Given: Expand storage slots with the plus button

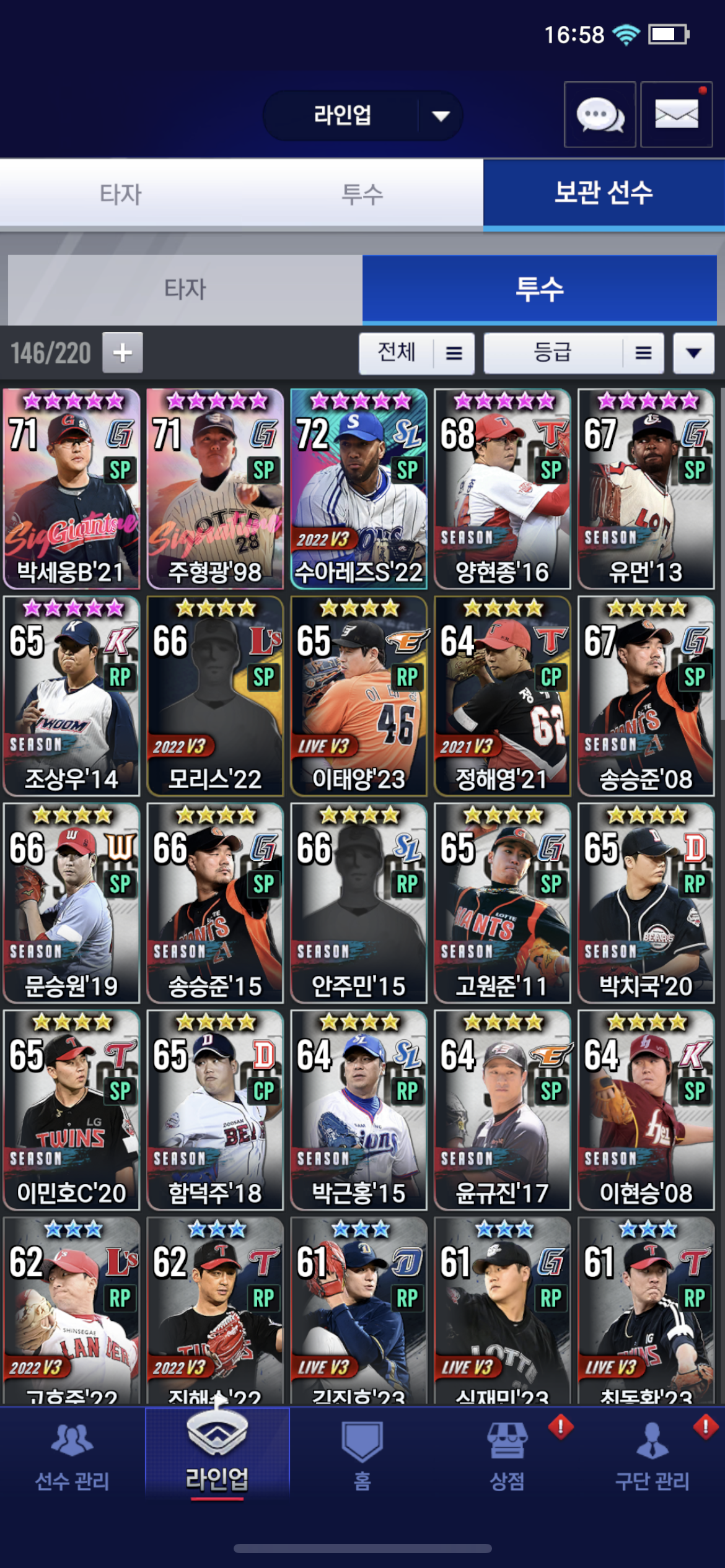Looking at the screenshot, I should coord(123,353).
